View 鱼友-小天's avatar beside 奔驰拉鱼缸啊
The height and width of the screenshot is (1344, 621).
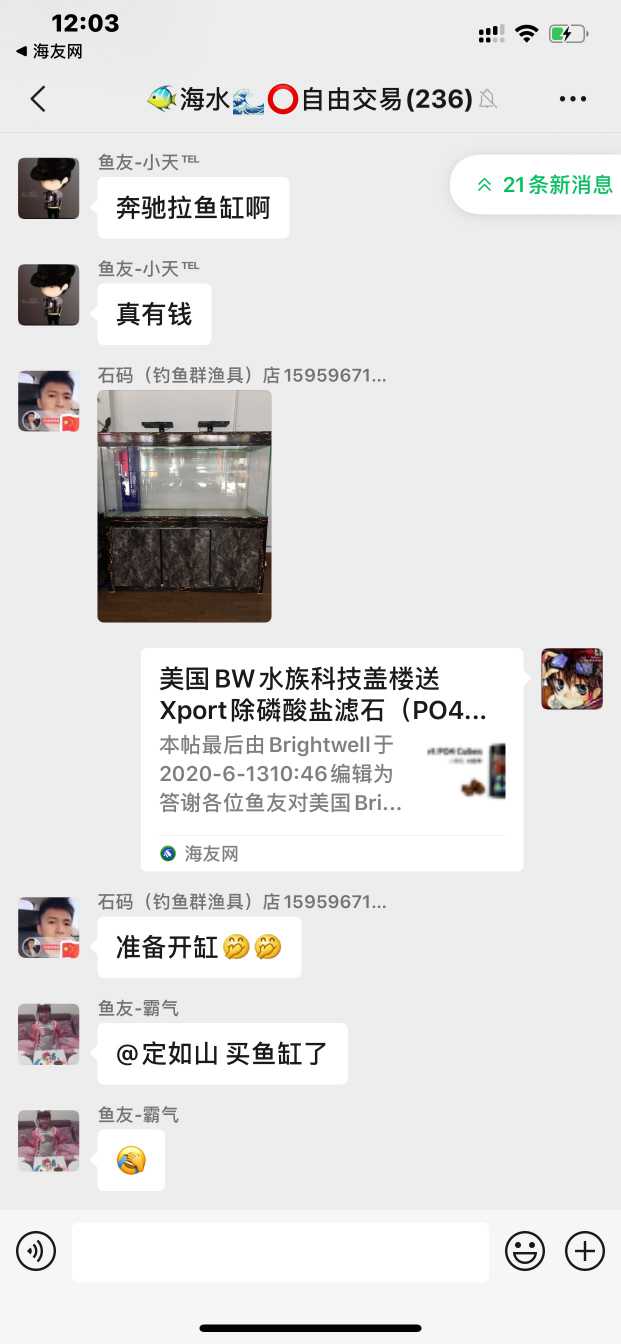48,188
